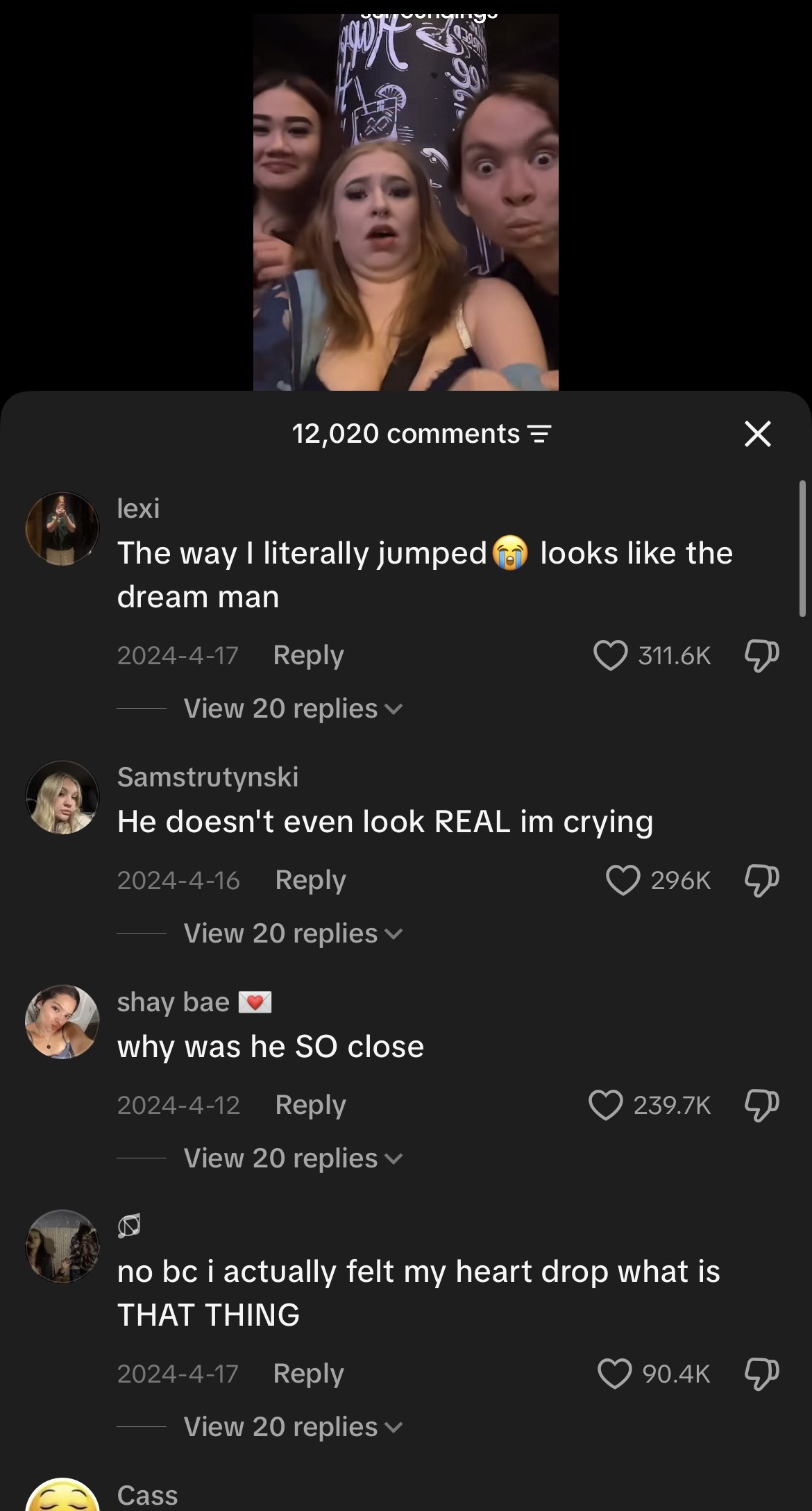
Task: Dislike shay bae's comment
Action: point(761,1105)
